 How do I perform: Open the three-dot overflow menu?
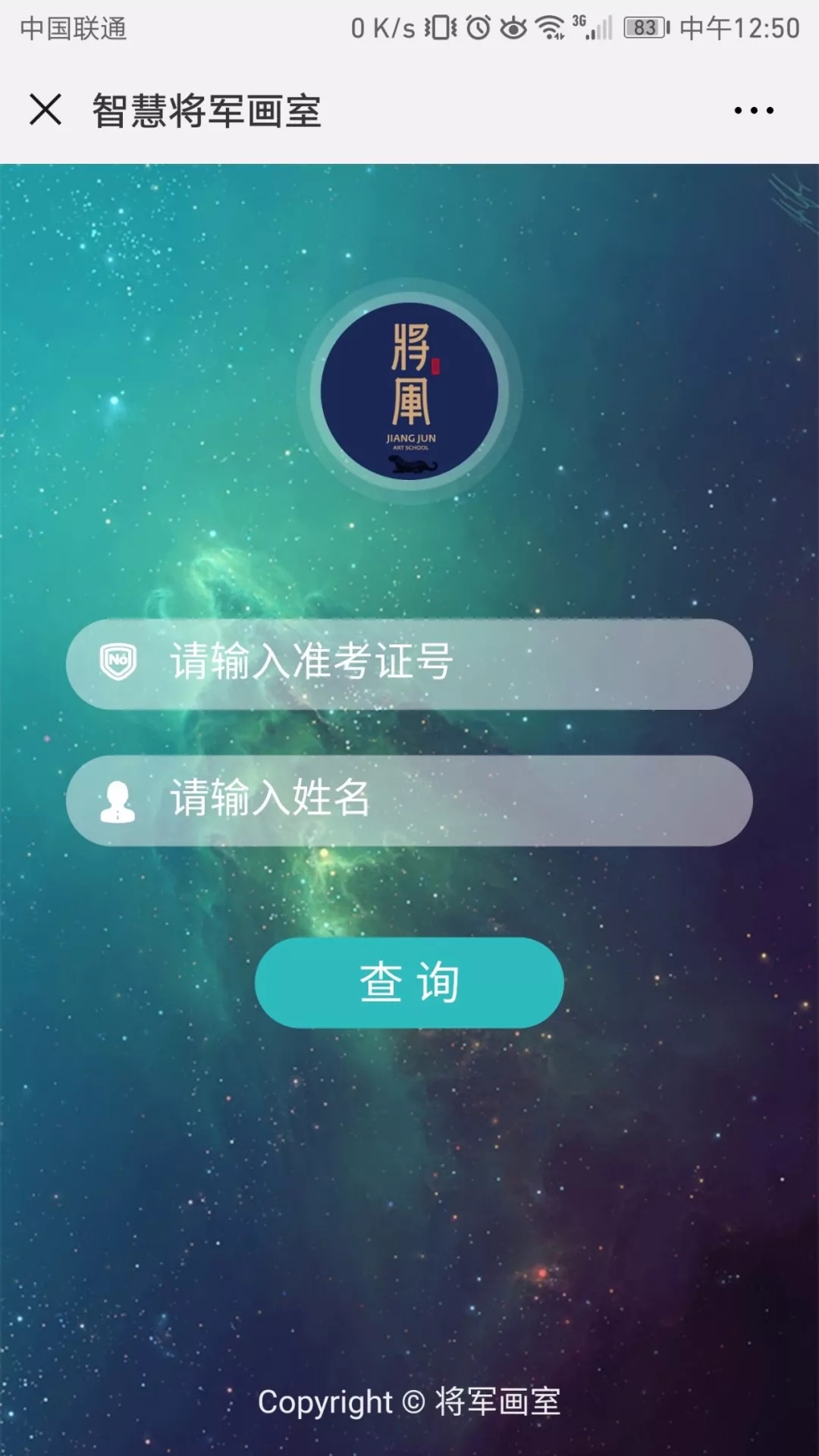tap(754, 111)
